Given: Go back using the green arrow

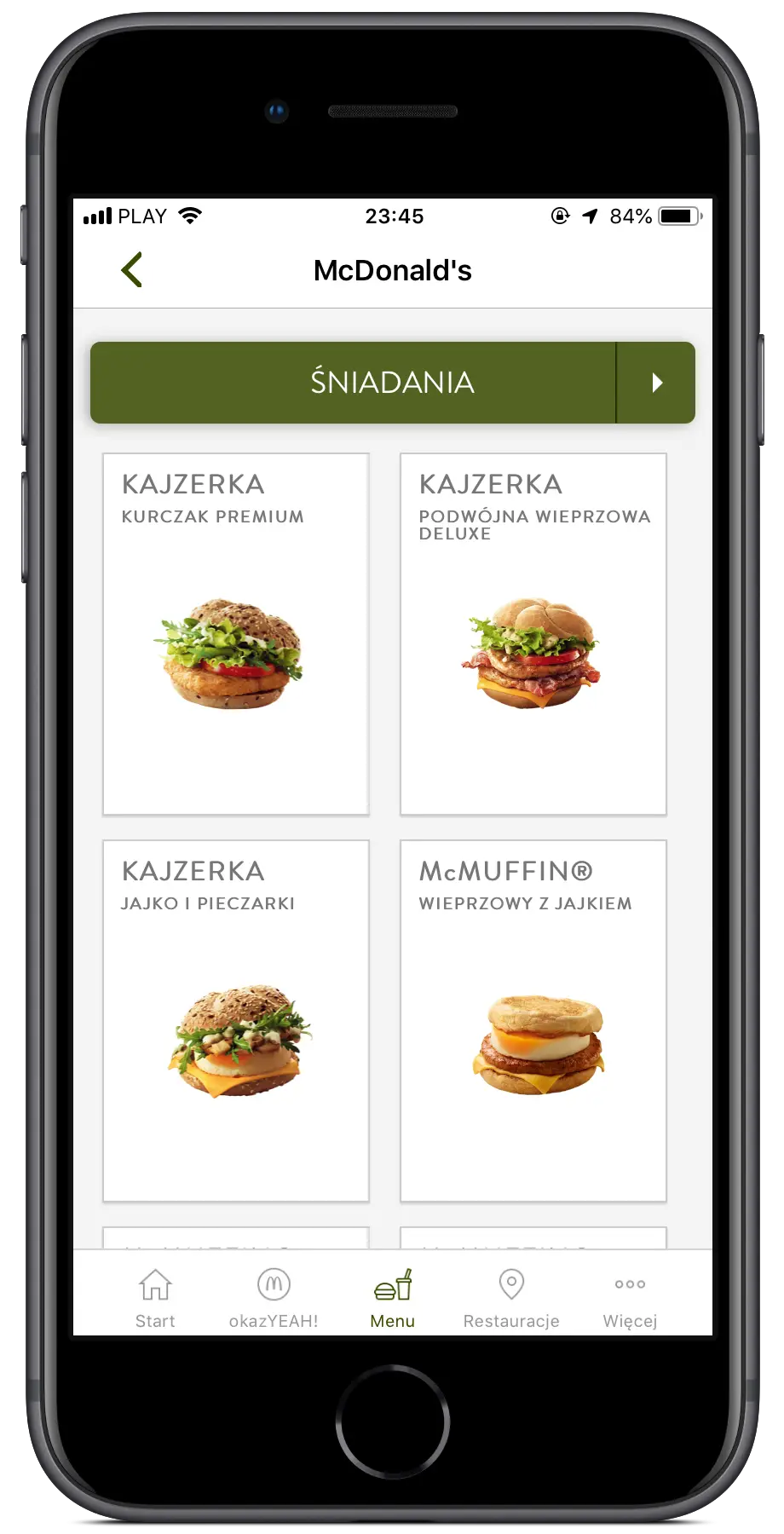Looking at the screenshot, I should coord(132,270).
